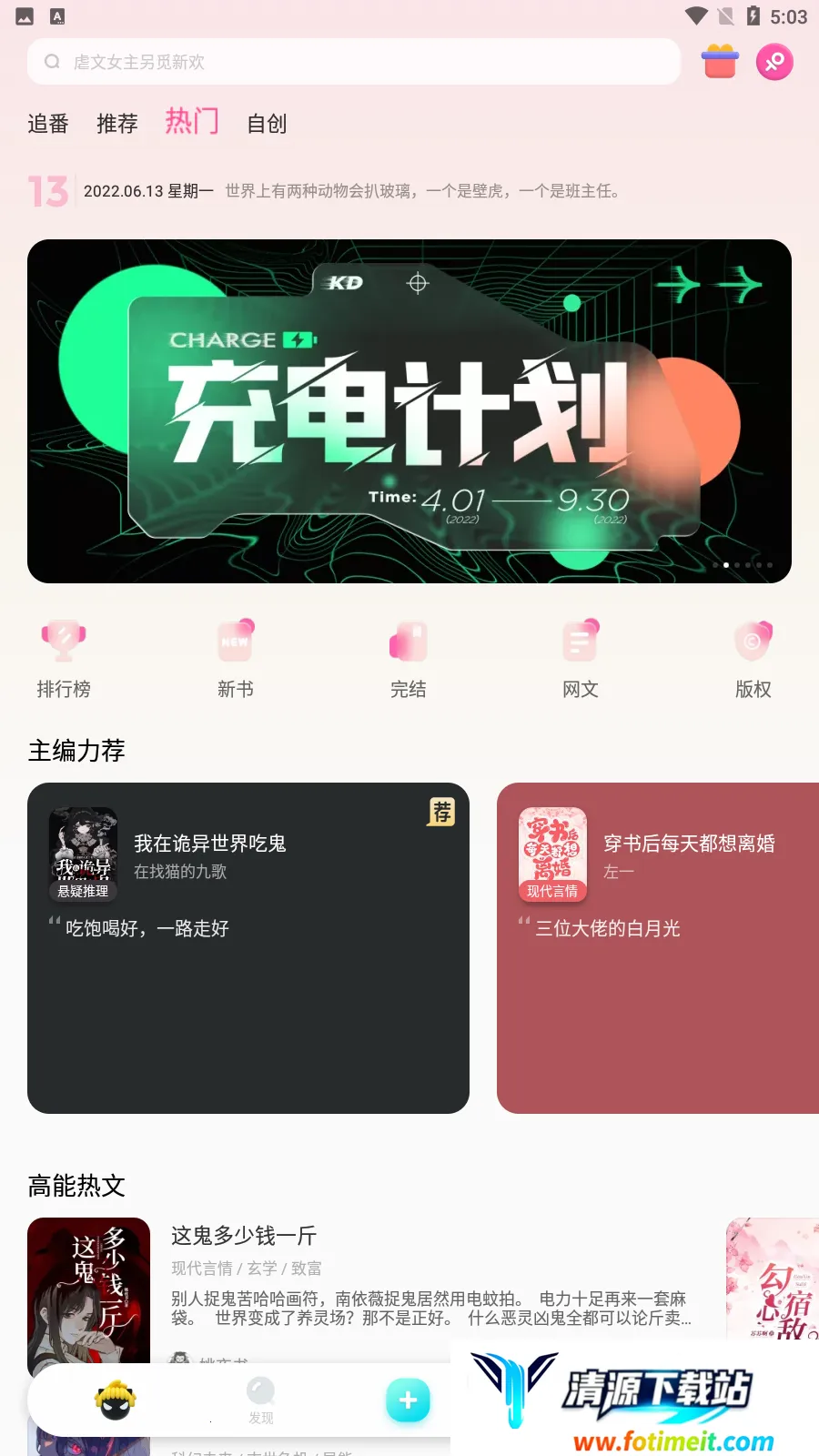Open the 充电计划 banner
Image resolution: width=819 pixels, height=1456 pixels.
coord(409,411)
